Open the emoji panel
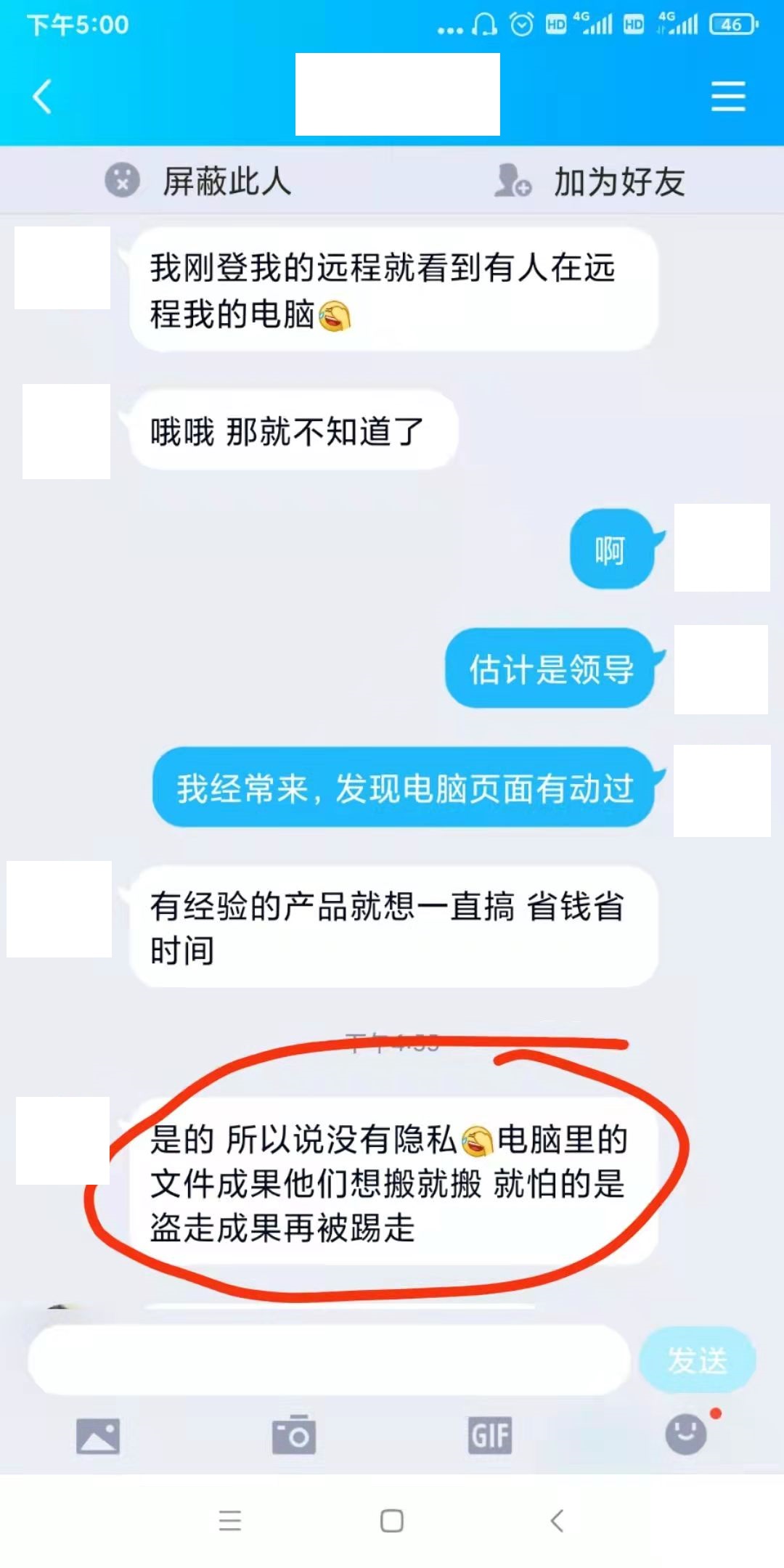 (x=686, y=1434)
